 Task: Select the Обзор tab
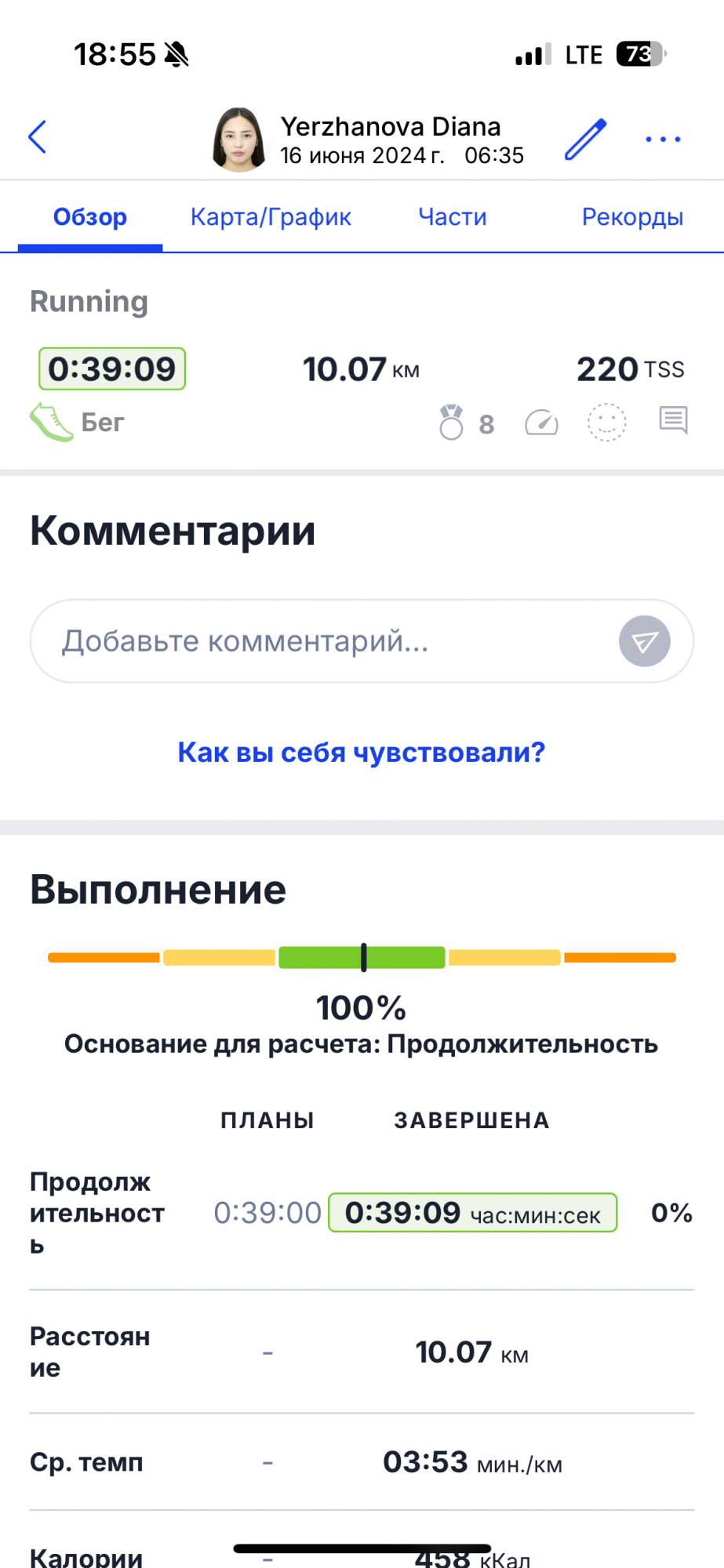90,217
